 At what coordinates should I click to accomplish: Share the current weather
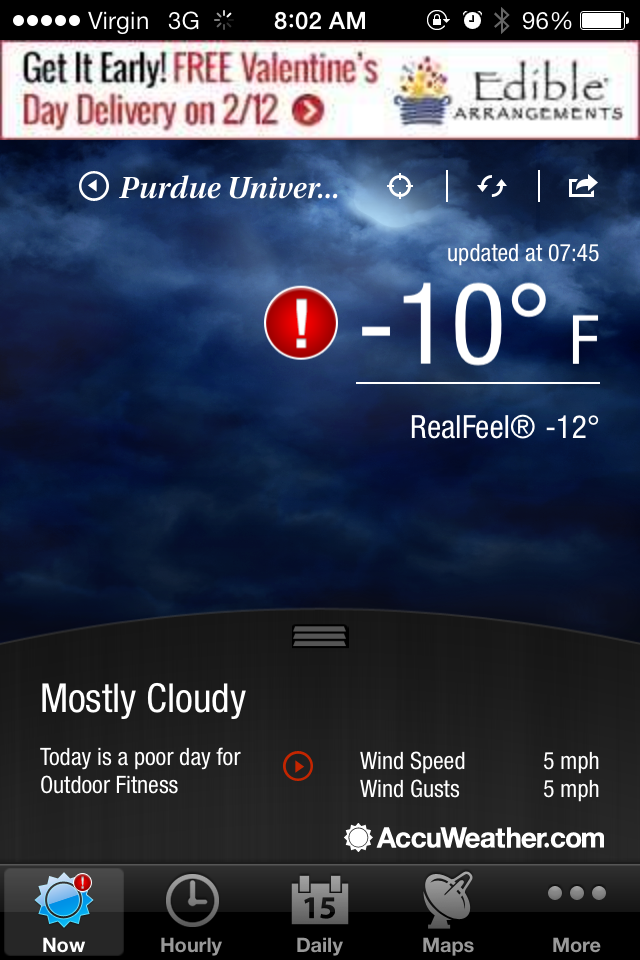[583, 186]
